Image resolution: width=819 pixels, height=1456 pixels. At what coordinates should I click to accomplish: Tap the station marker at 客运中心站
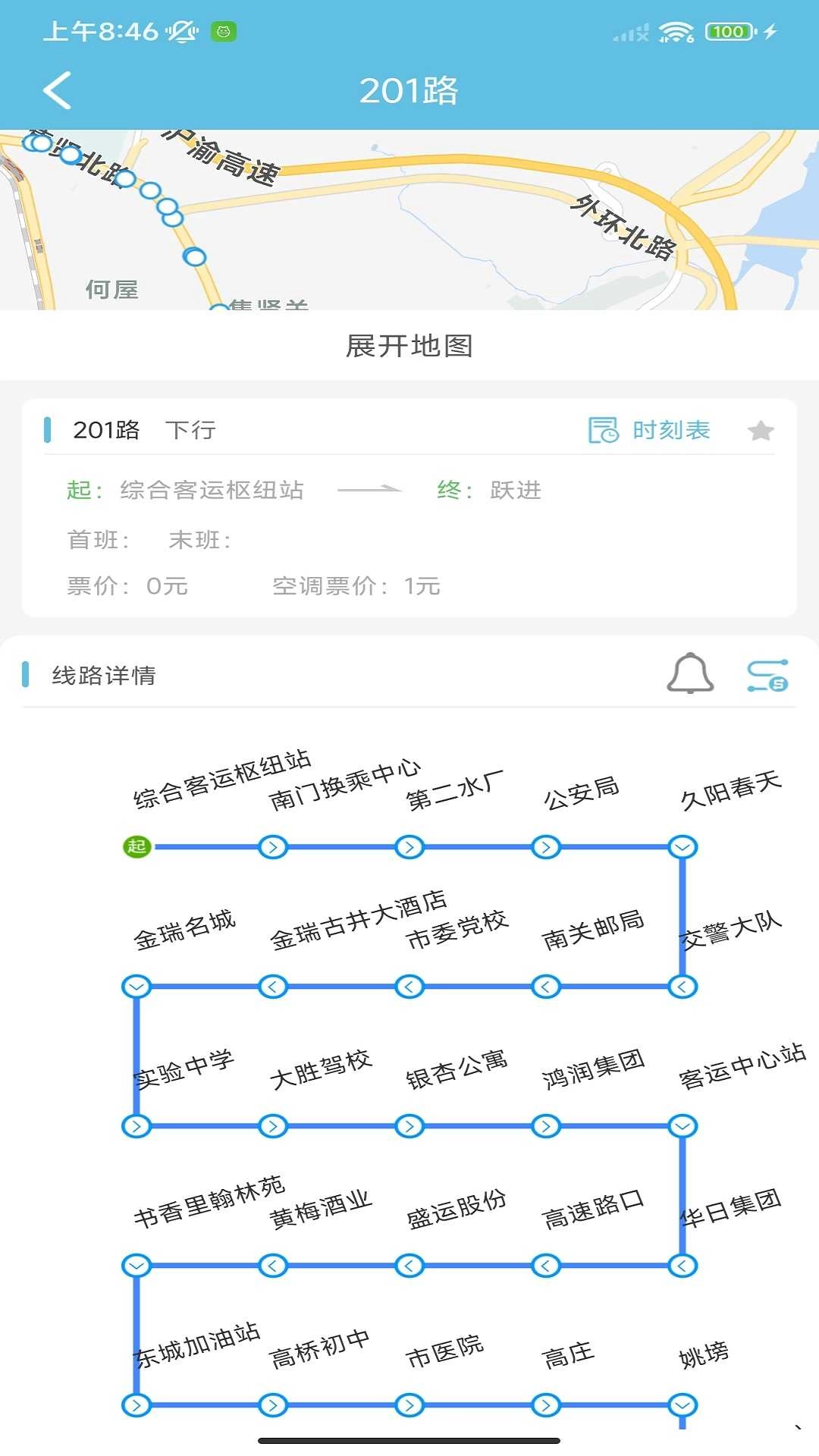[x=681, y=1127]
